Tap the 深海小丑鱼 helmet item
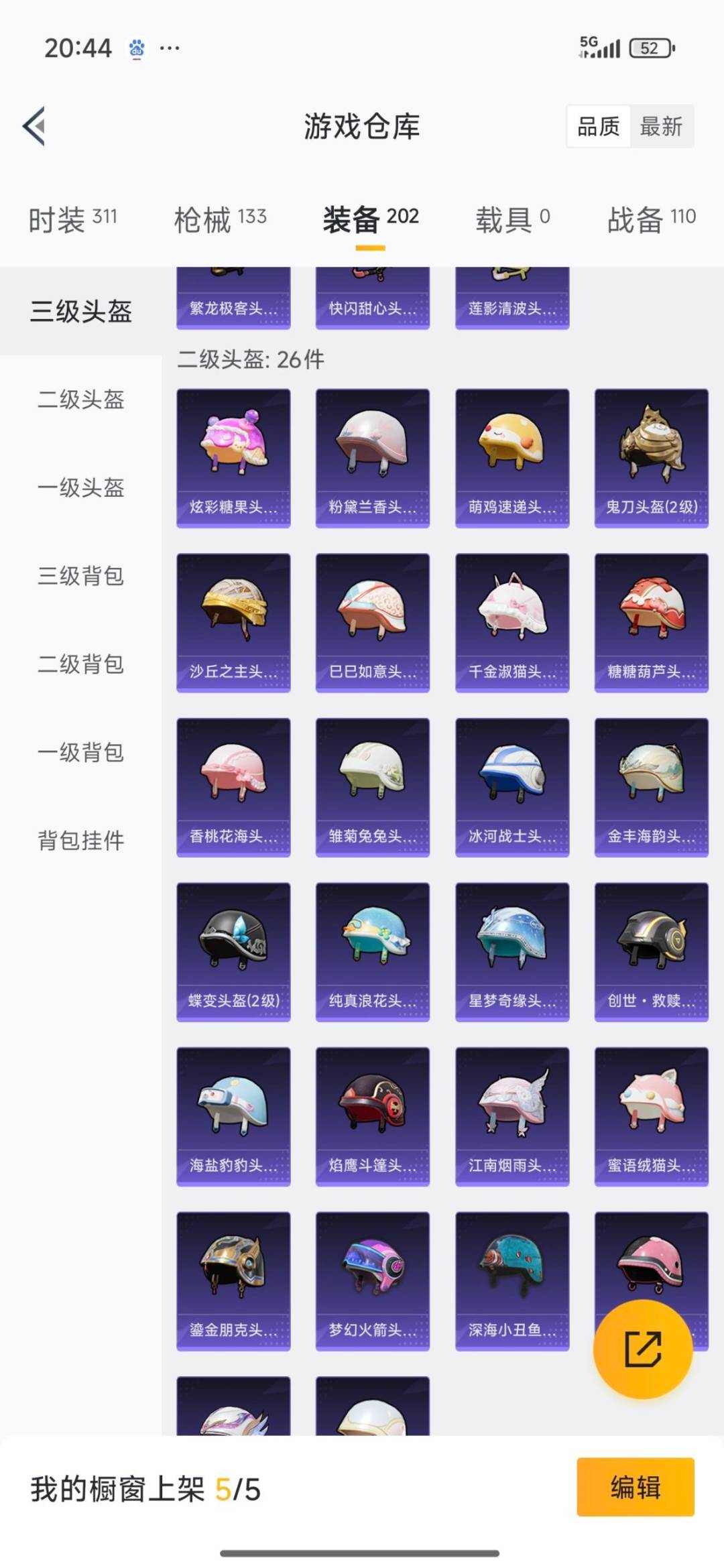This screenshot has width=724, height=1568. coord(511,1280)
